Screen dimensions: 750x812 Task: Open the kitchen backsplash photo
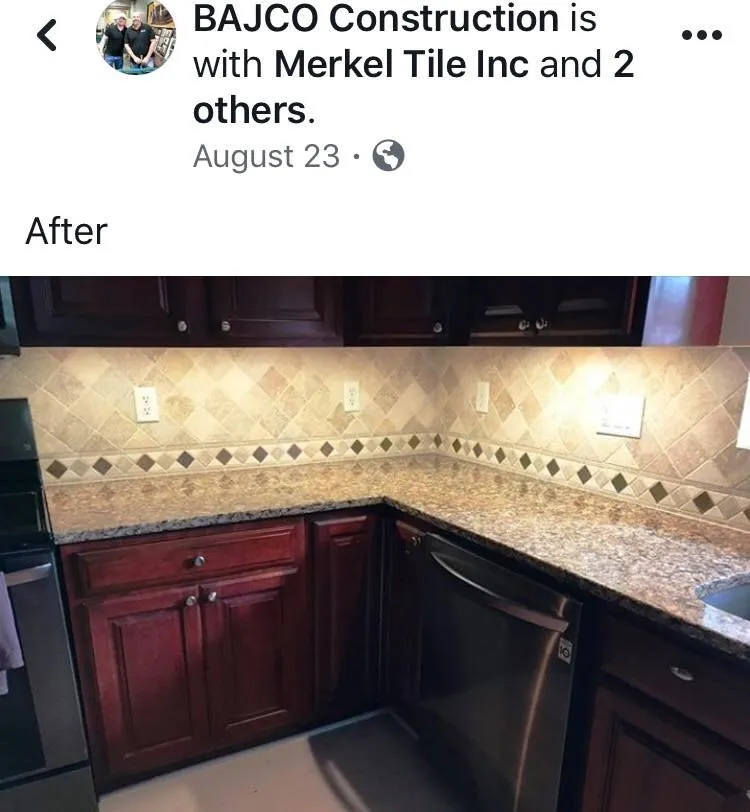[x=375, y=543]
